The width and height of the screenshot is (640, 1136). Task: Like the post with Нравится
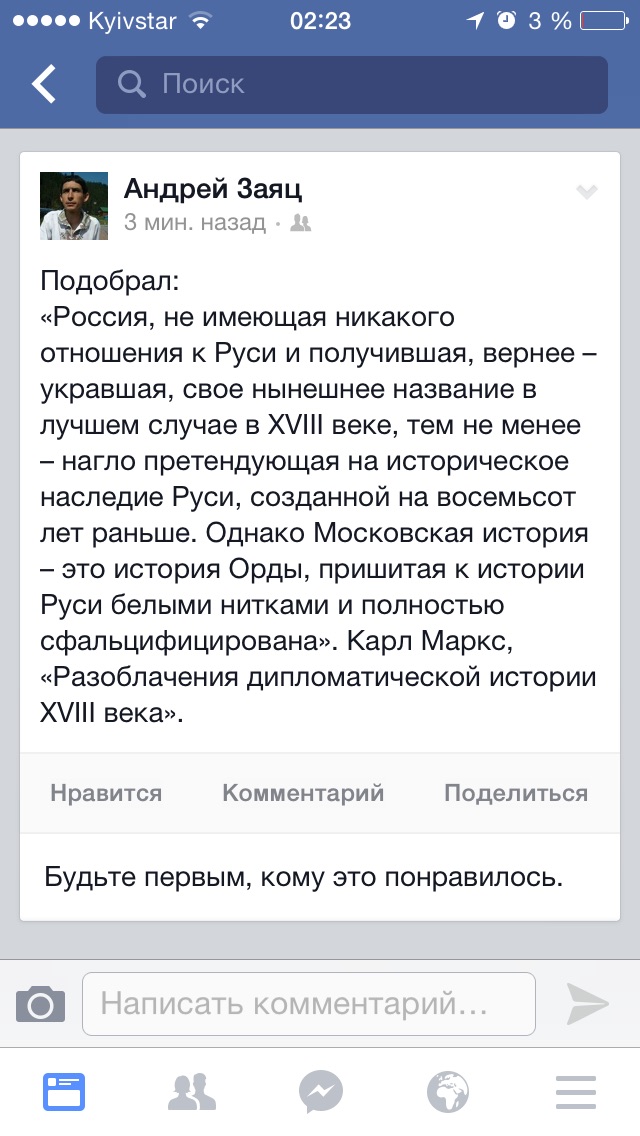pyautogui.click(x=106, y=793)
